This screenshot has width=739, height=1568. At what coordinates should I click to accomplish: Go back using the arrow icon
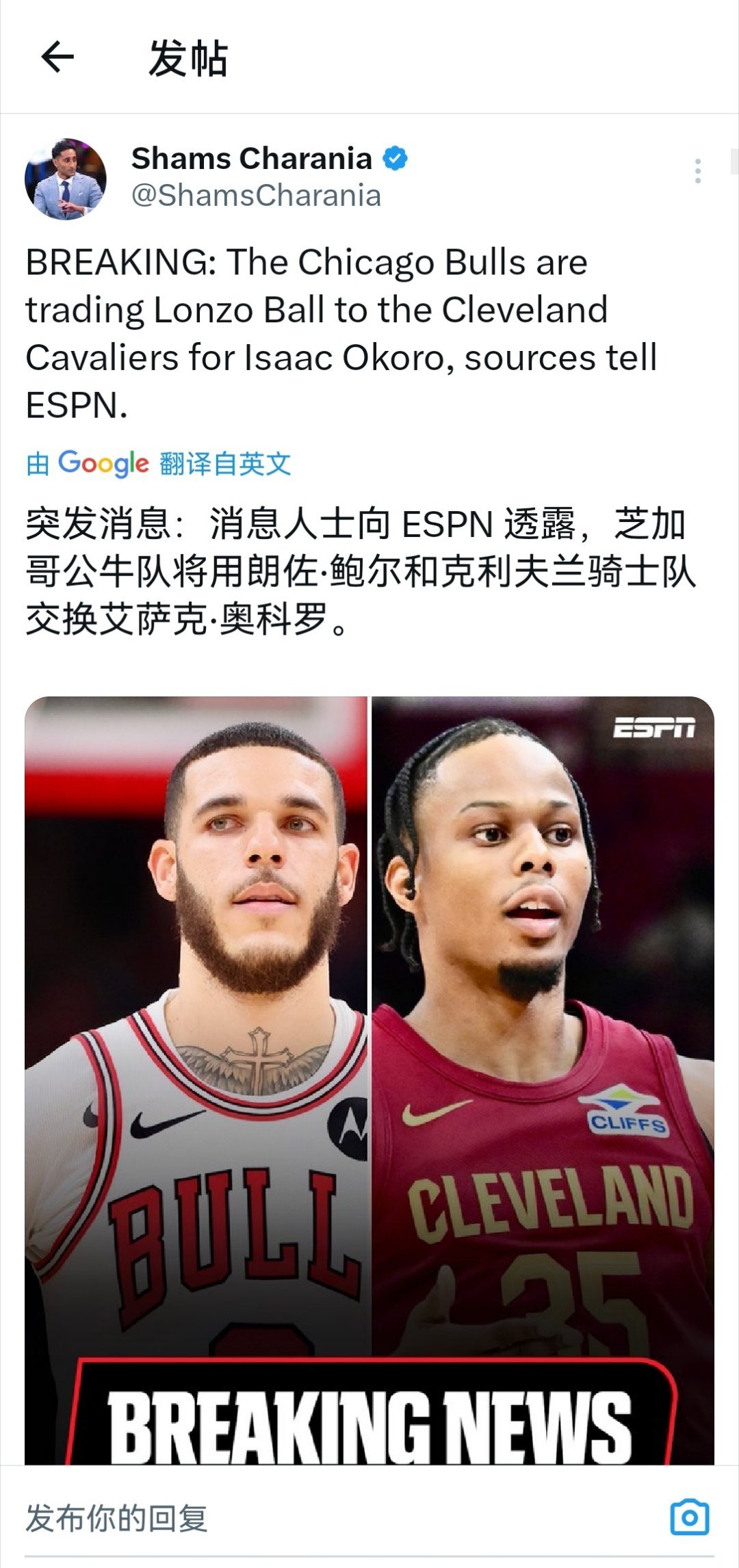tap(57, 57)
